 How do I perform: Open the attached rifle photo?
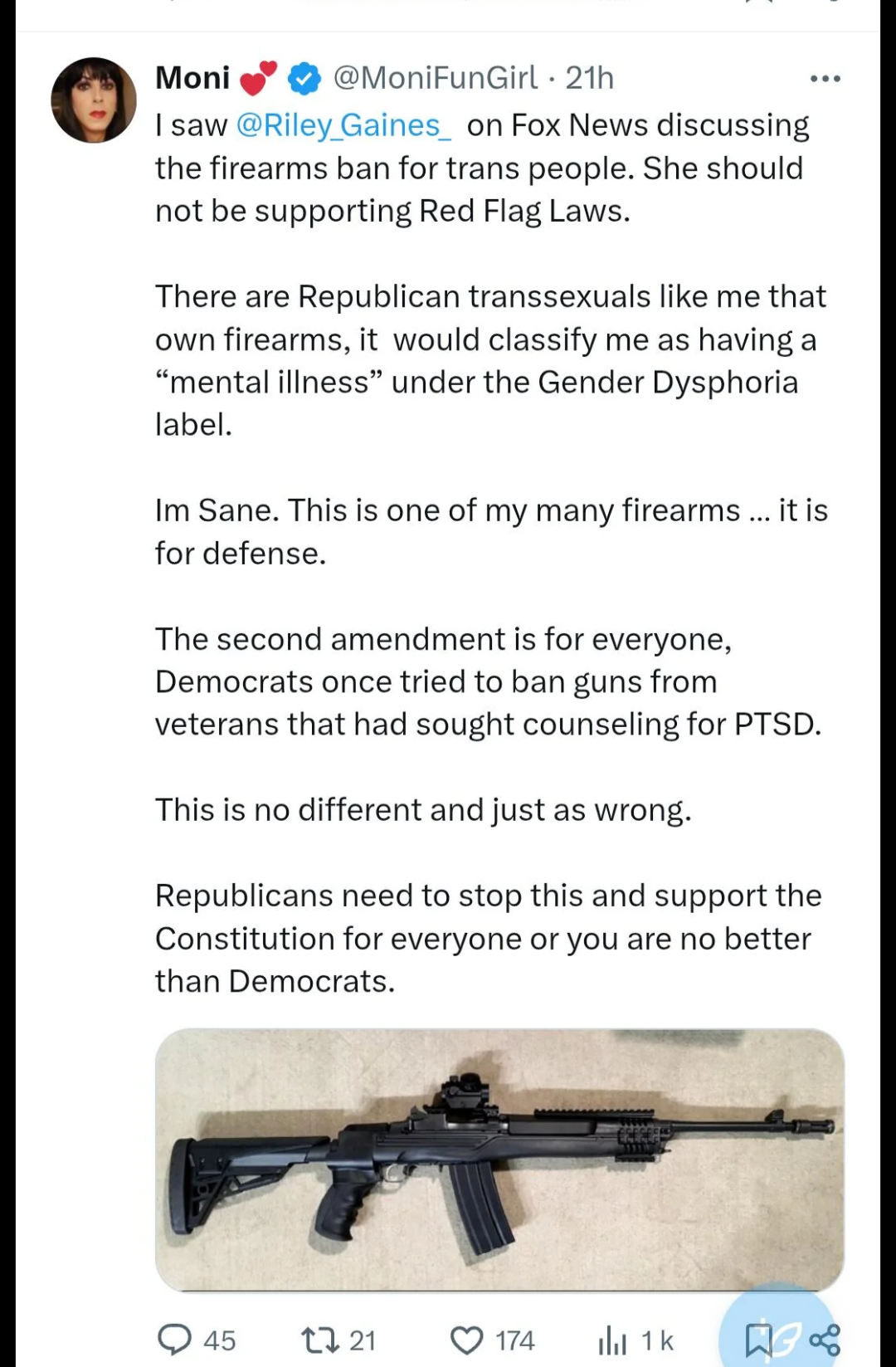tap(499, 1159)
